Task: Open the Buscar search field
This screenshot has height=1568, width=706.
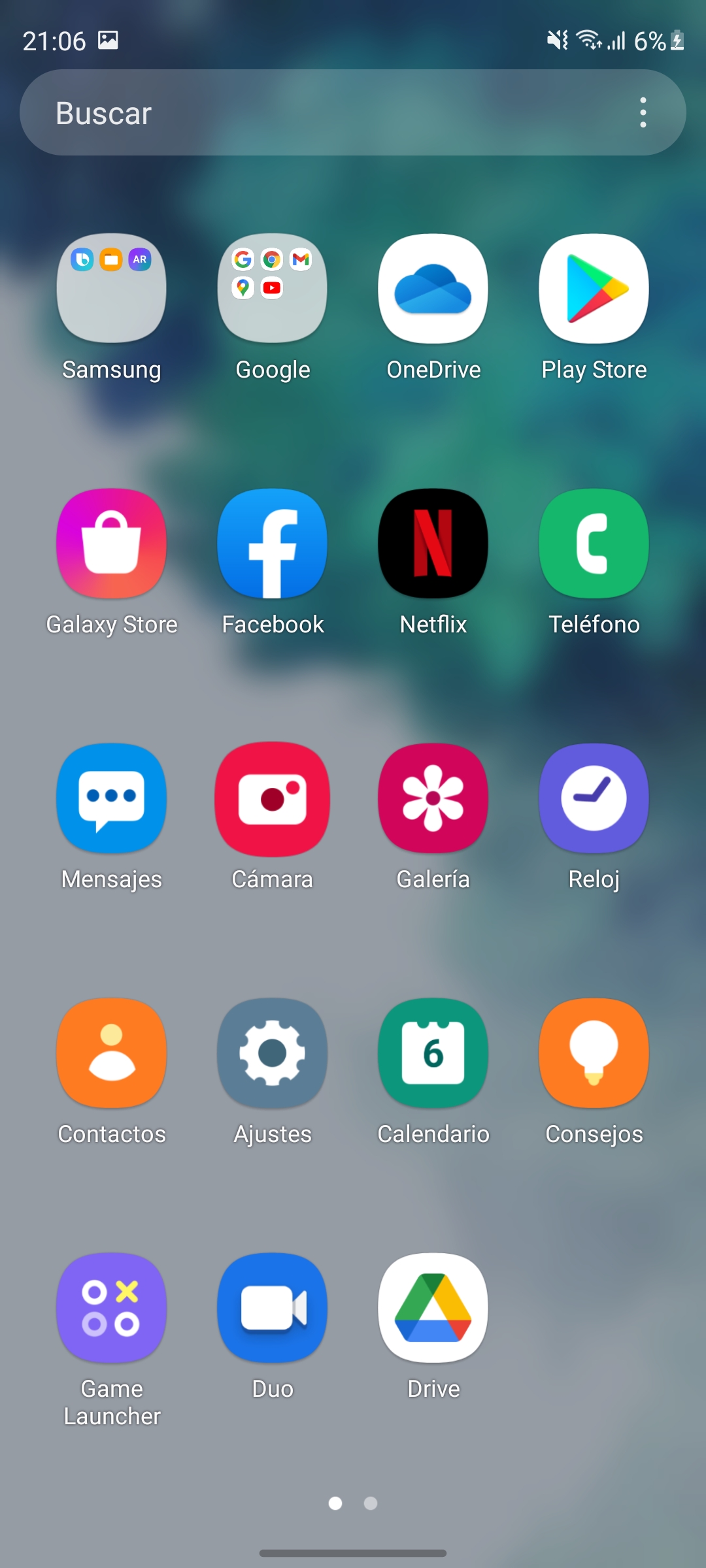Action: (x=327, y=112)
